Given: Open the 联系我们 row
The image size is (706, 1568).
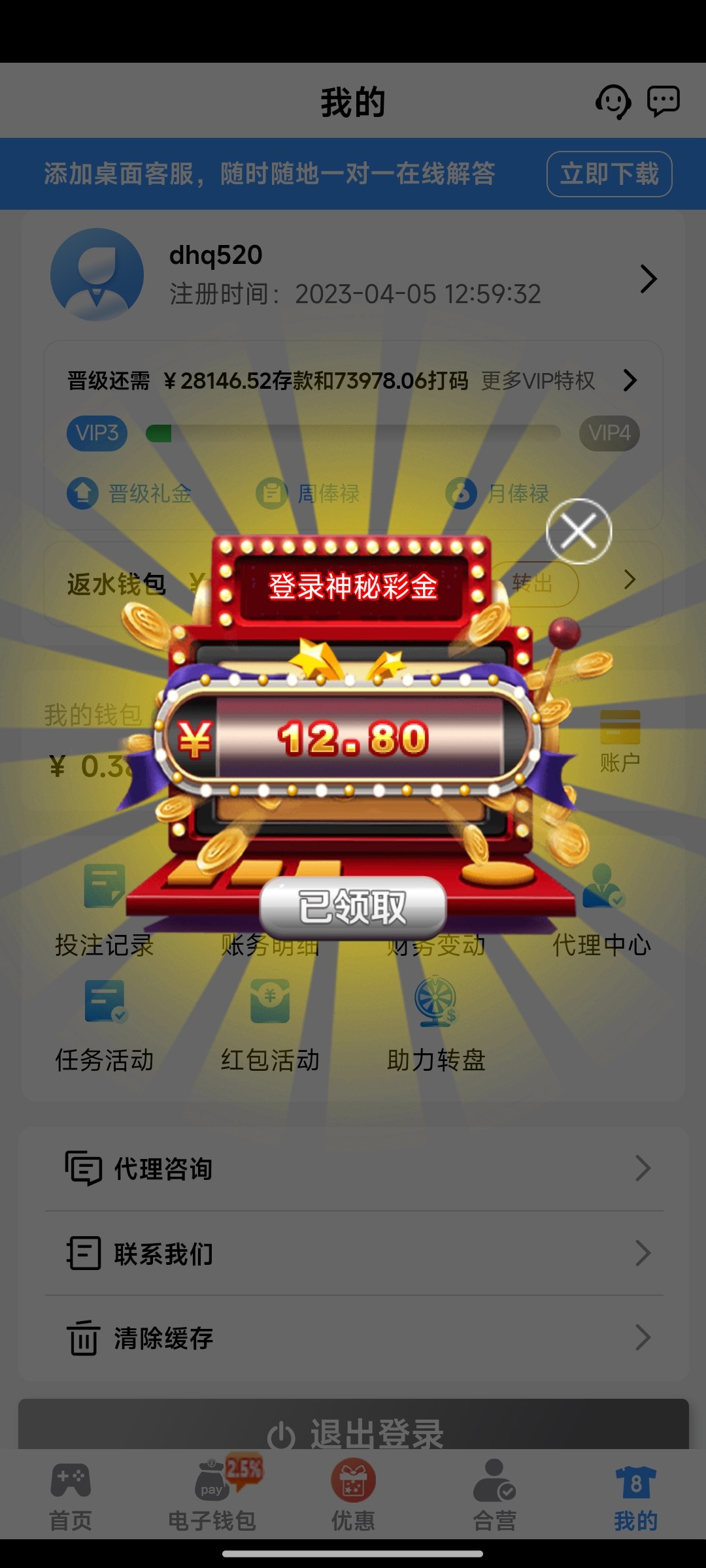Looking at the screenshot, I should tap(353, 1253).
